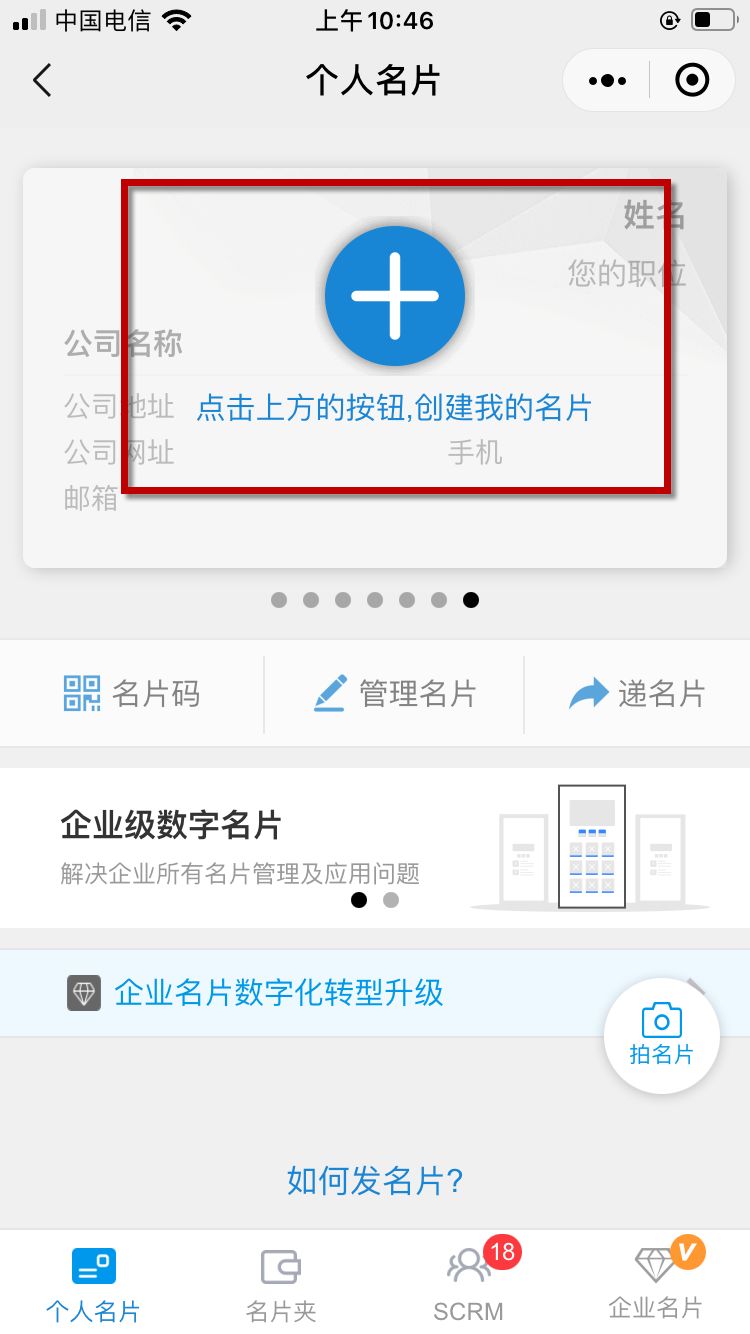The height and width of the screenshot is (1334, 750).
Task: Open 名片码 QR code option
Action: click(x=132, y=694)
